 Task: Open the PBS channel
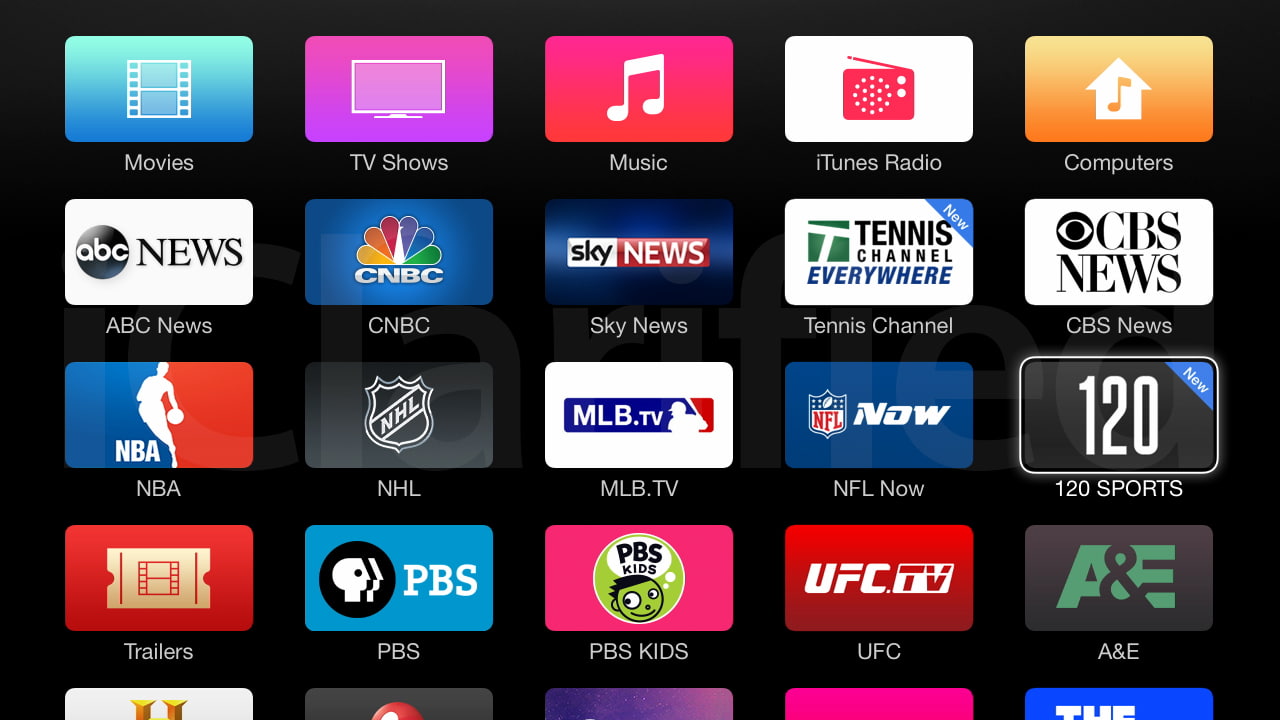tap(399, 578)
